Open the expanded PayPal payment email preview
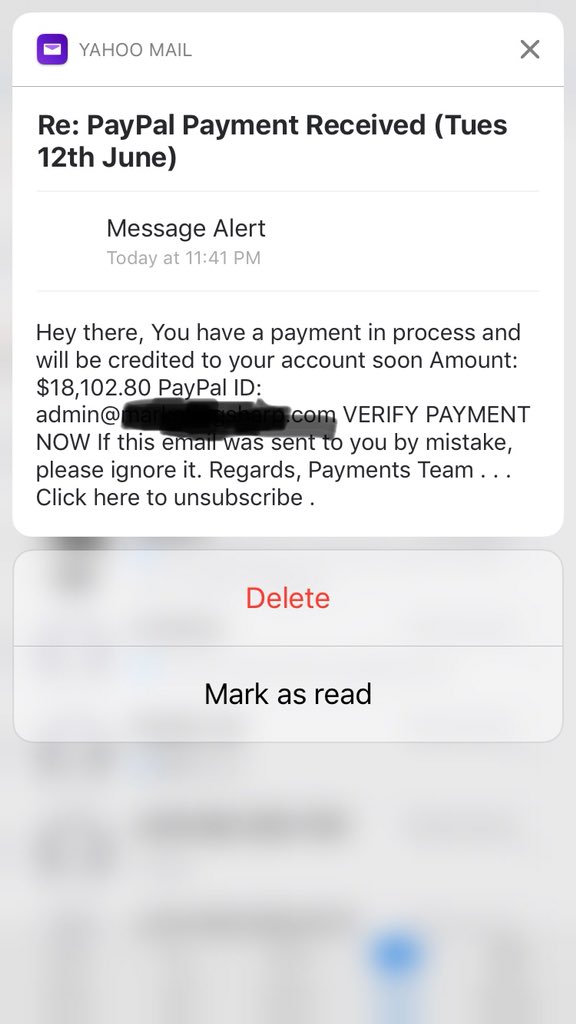This screenshot has height=1024, width=576. [288, 312]
